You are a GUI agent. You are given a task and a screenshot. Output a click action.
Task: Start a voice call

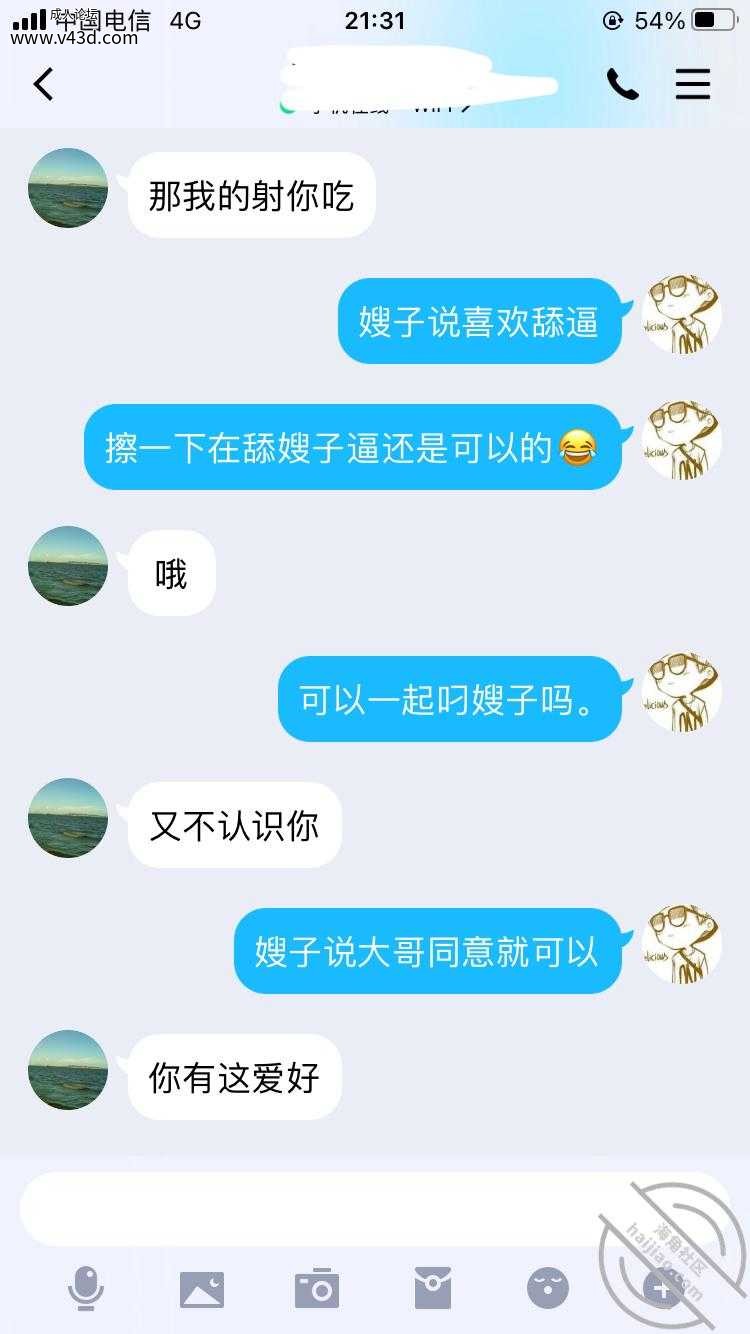point(622,85)
